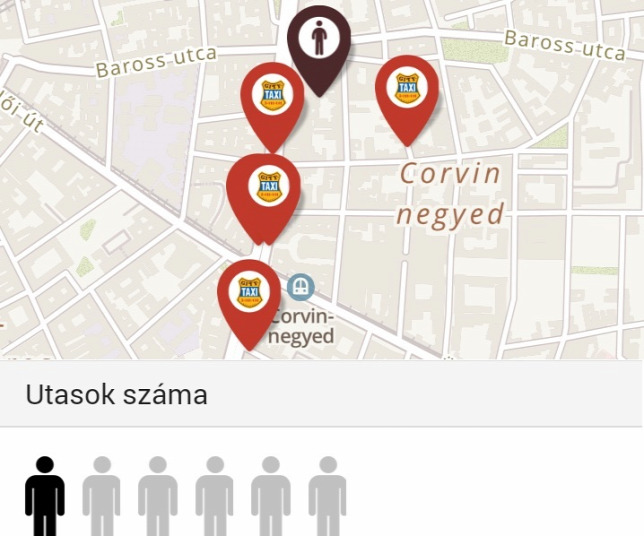This screenshot has width=644, height=536.
Task: Tap the dark passenger location pin
Action: click(x=319, y=42)
